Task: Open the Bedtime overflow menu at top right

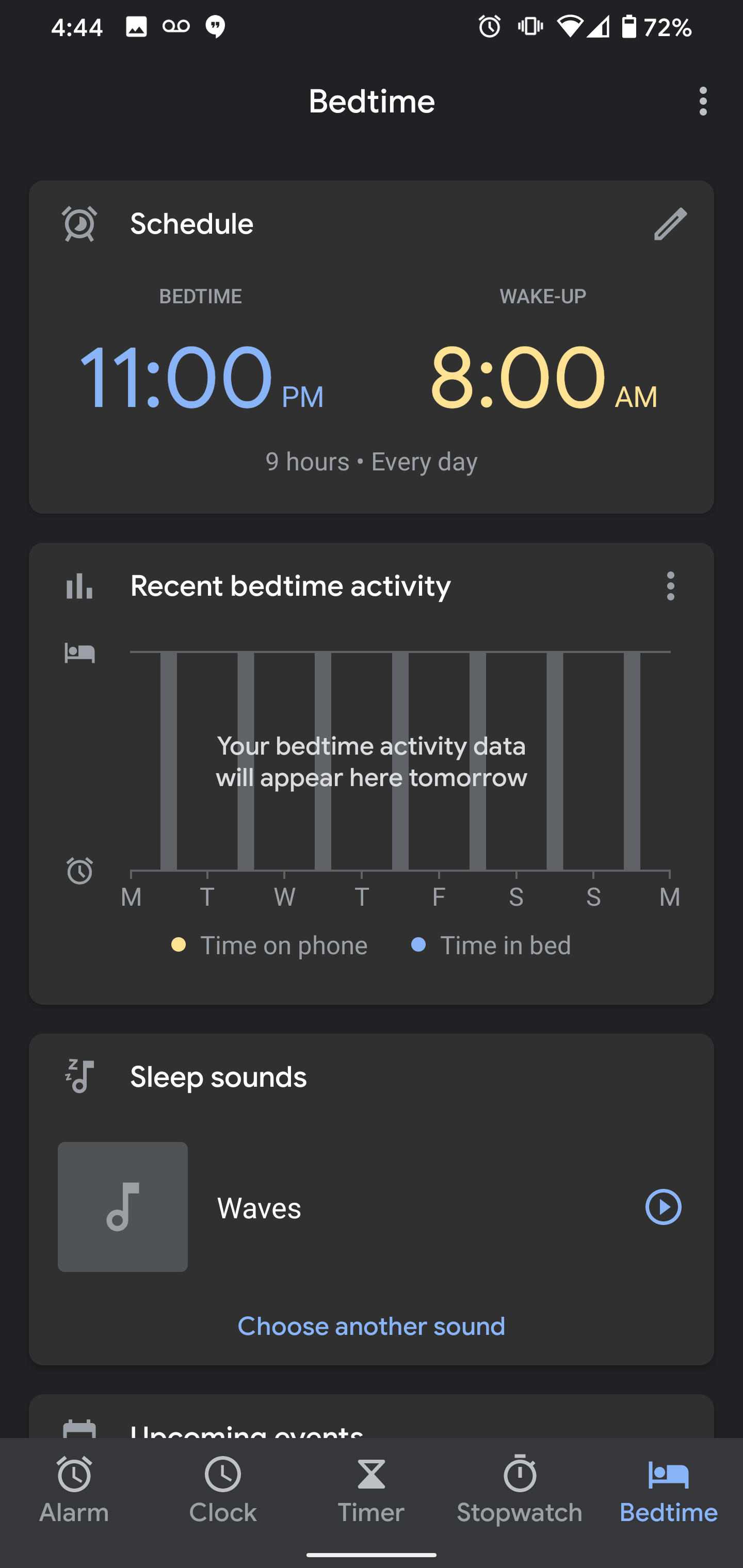Action: pos(703,102)
